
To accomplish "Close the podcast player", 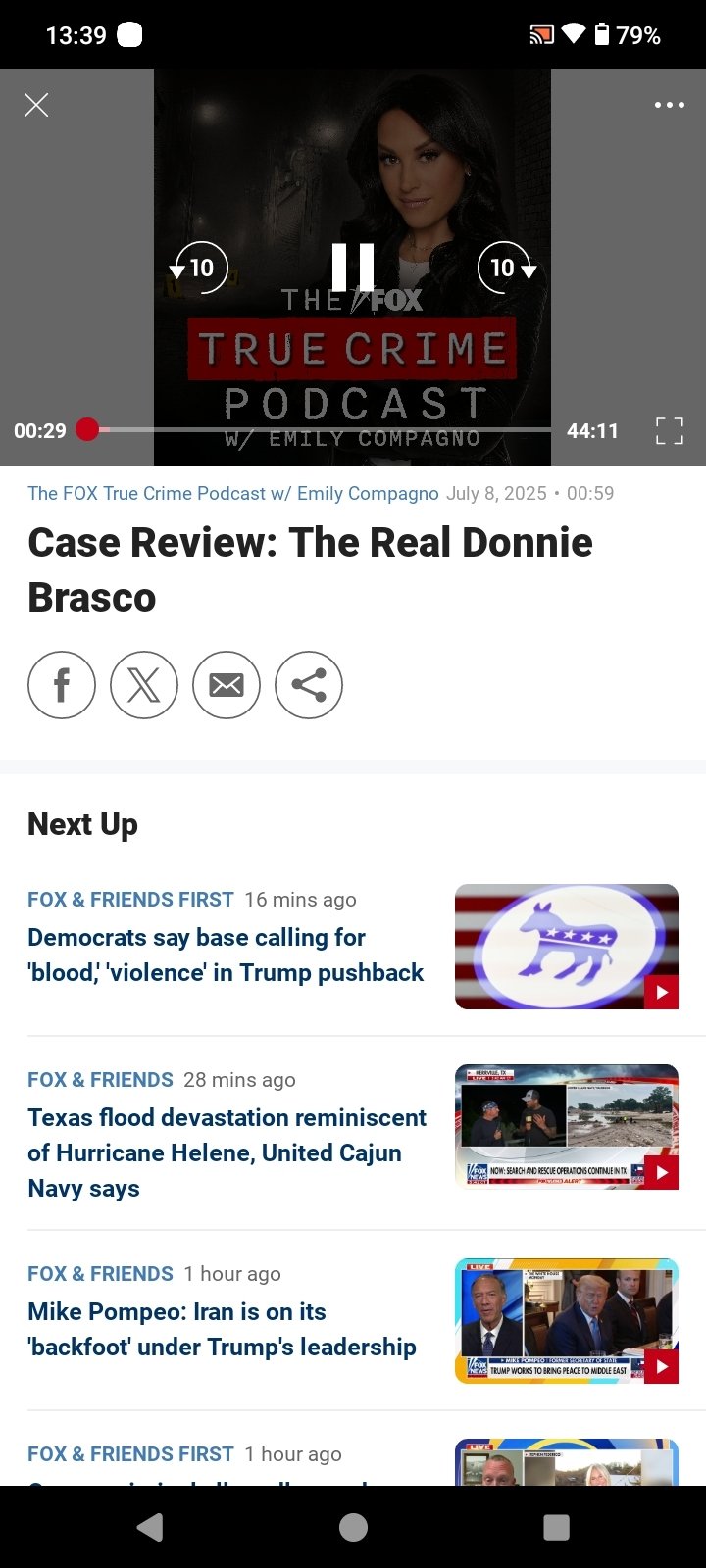I will pyautogui.click(x=36, y=105).
